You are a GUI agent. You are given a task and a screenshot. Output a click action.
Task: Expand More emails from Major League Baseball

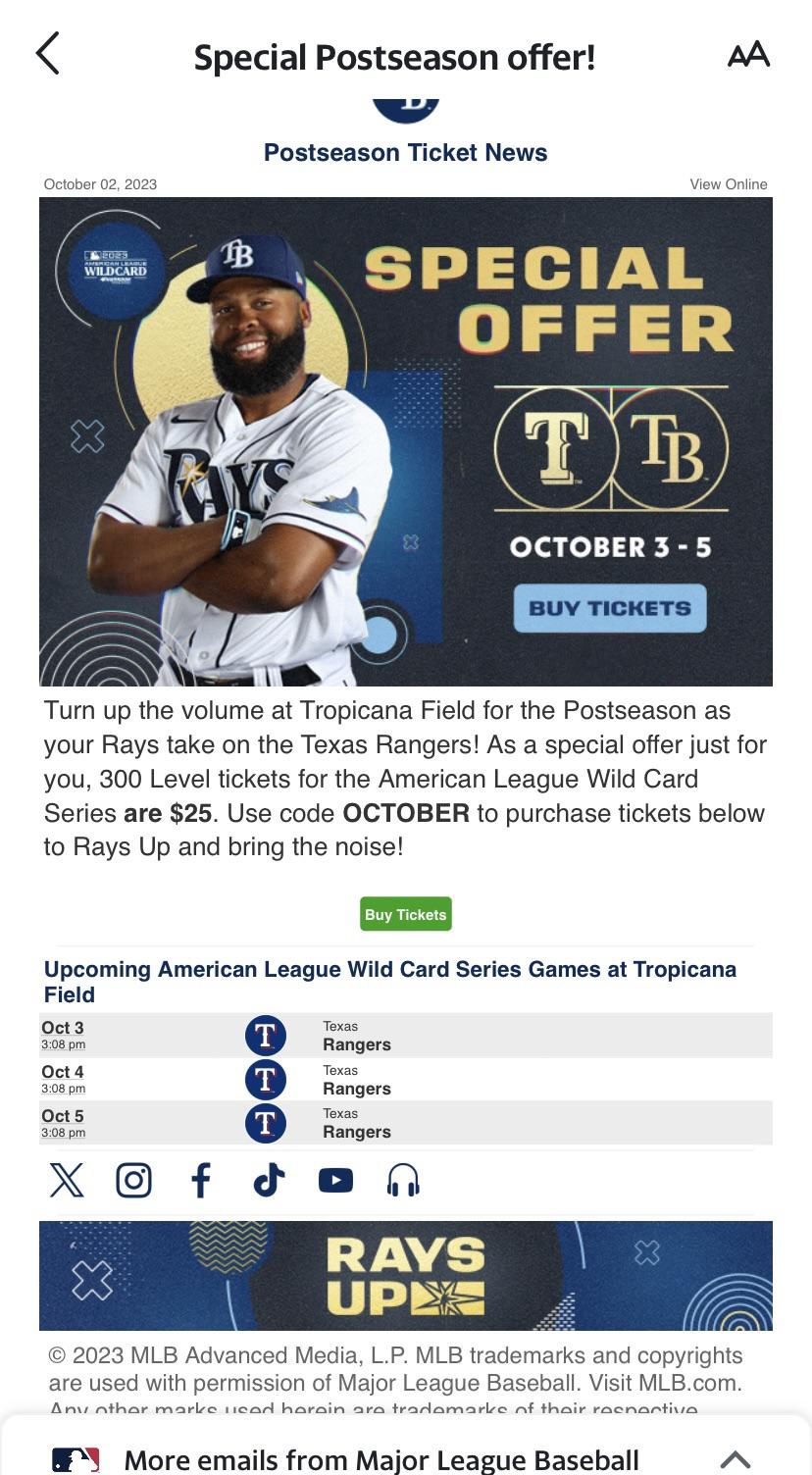[x=406, y=1459]
